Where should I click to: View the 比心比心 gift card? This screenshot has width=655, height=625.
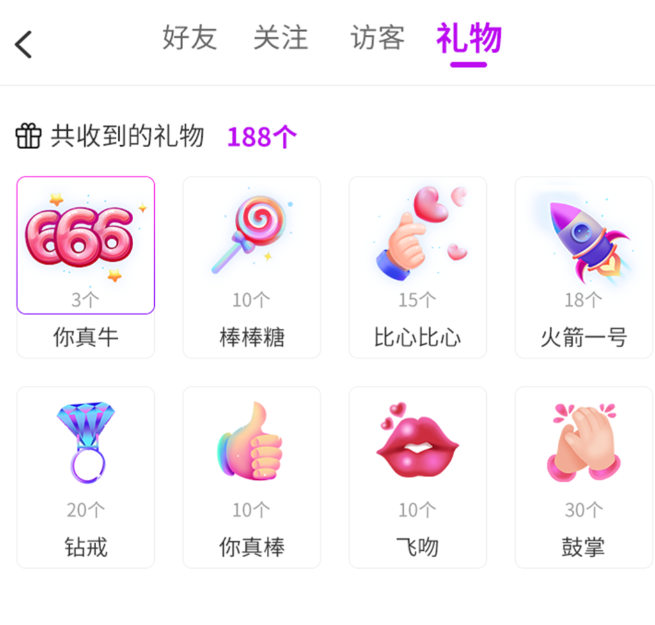click(x=417, y=266)
